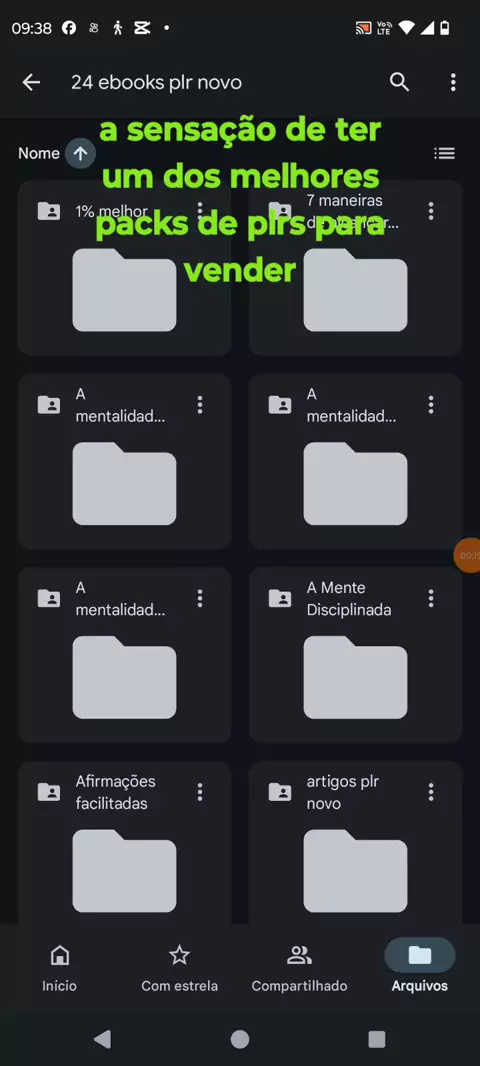Switch to the Início tab
The image size is (480, 1066).
click(60, 968)
